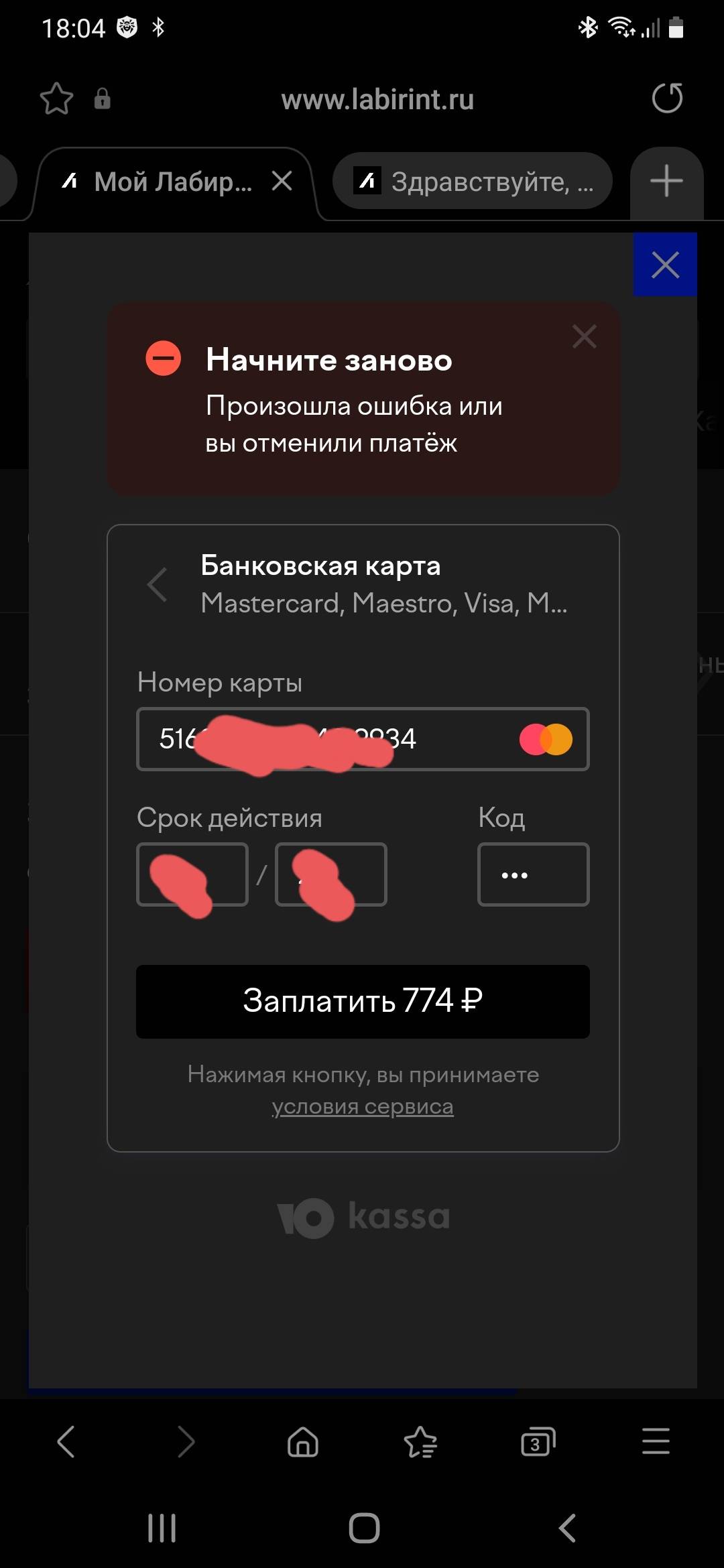Open a new browser tab
This screenshot has width=724, height=1568.
(x=666, y=181)
